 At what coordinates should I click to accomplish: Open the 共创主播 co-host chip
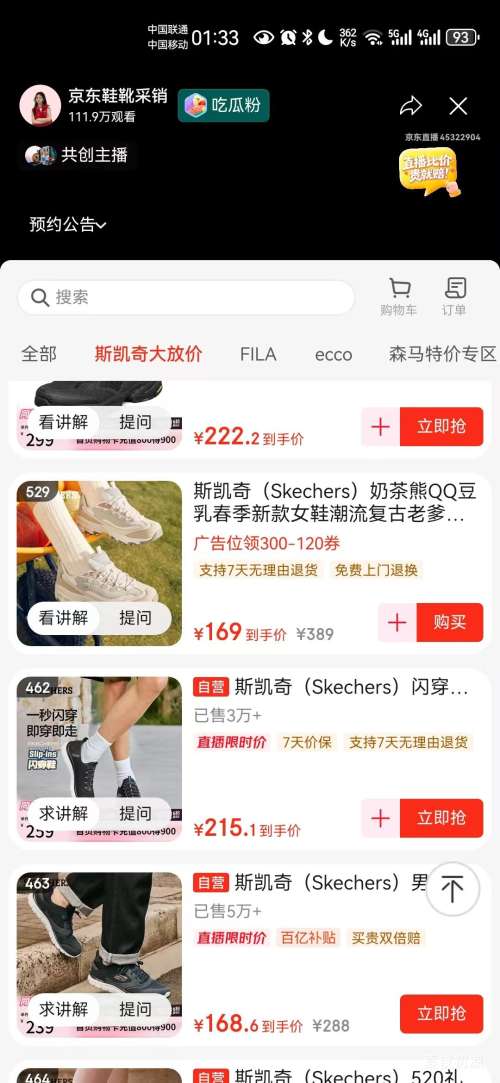77,155
